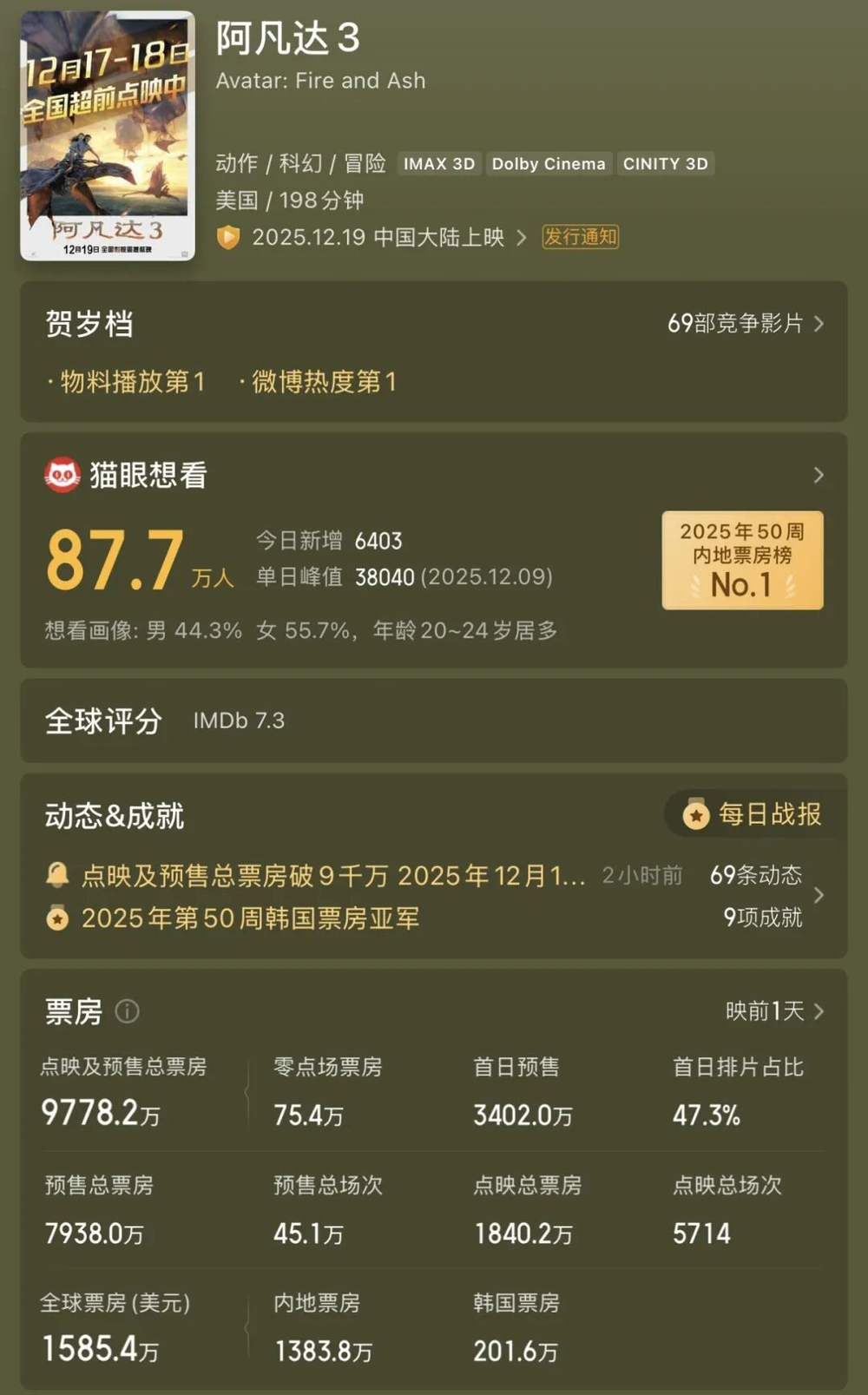Open 每日战报 daily report
This screenshot has width=868, height=1395.
[x=753, y=814]
